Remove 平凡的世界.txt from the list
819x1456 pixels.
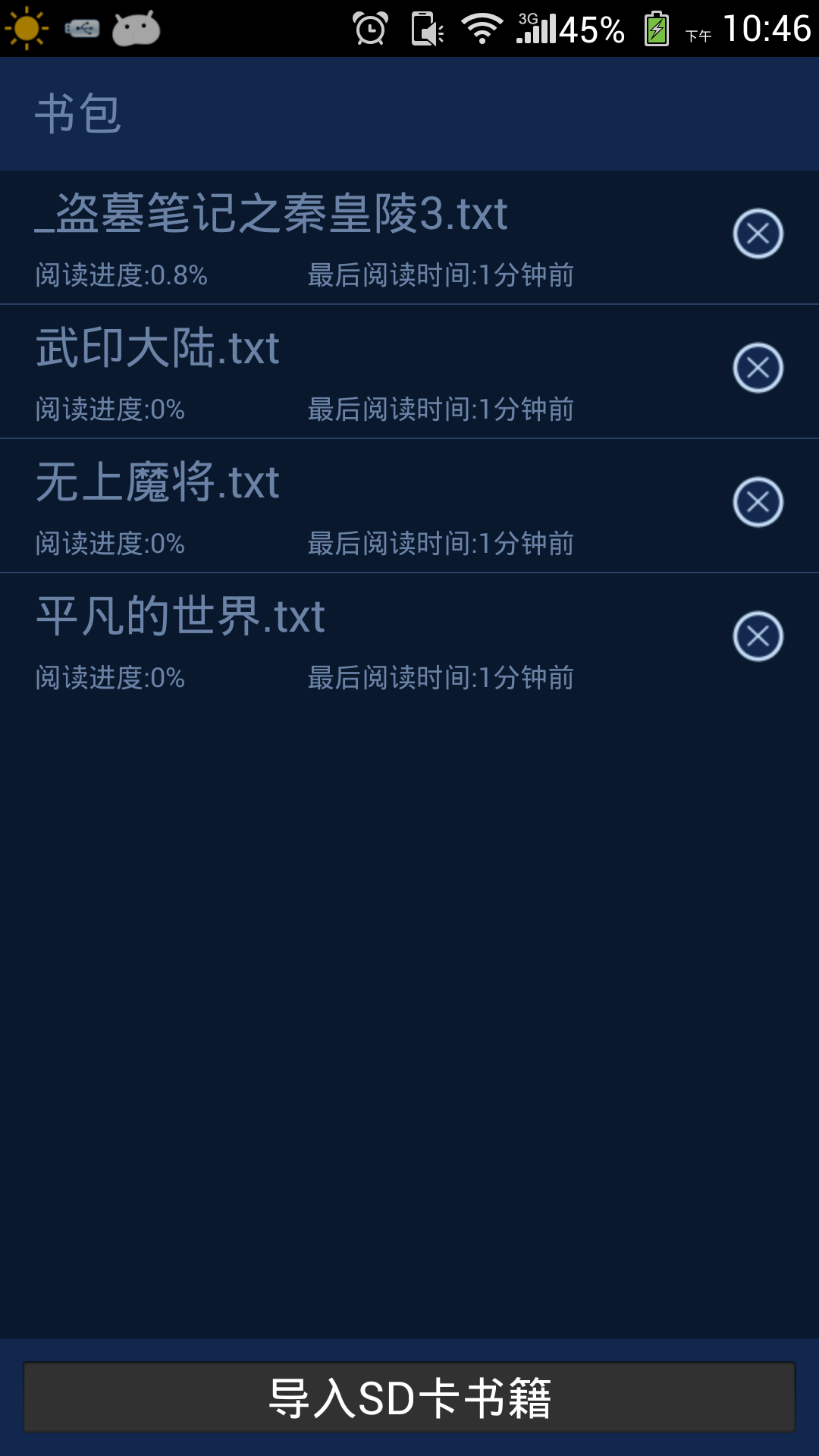[758, 637]
